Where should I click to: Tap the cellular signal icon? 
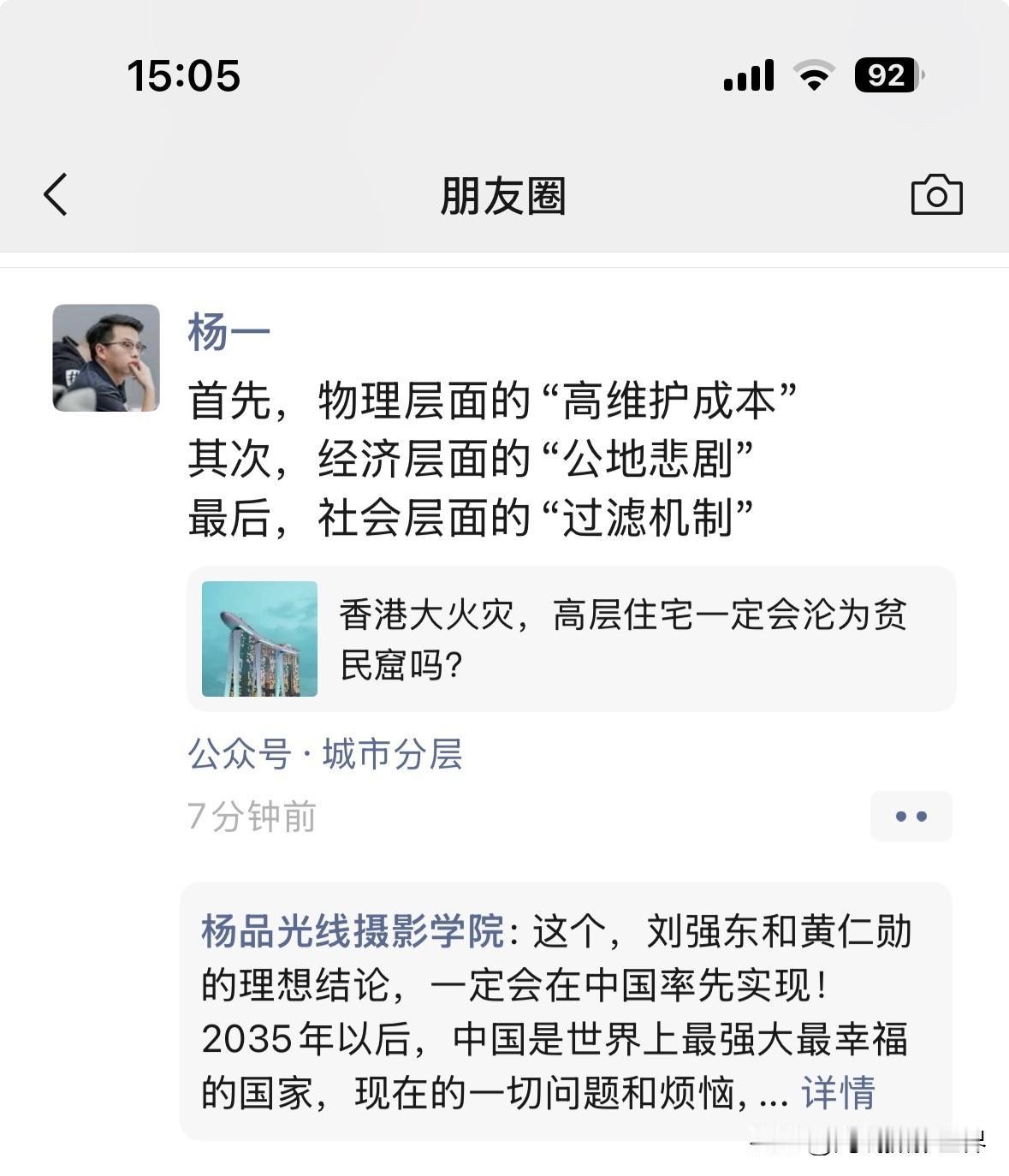pyautogui.click(x=749, y=75)
